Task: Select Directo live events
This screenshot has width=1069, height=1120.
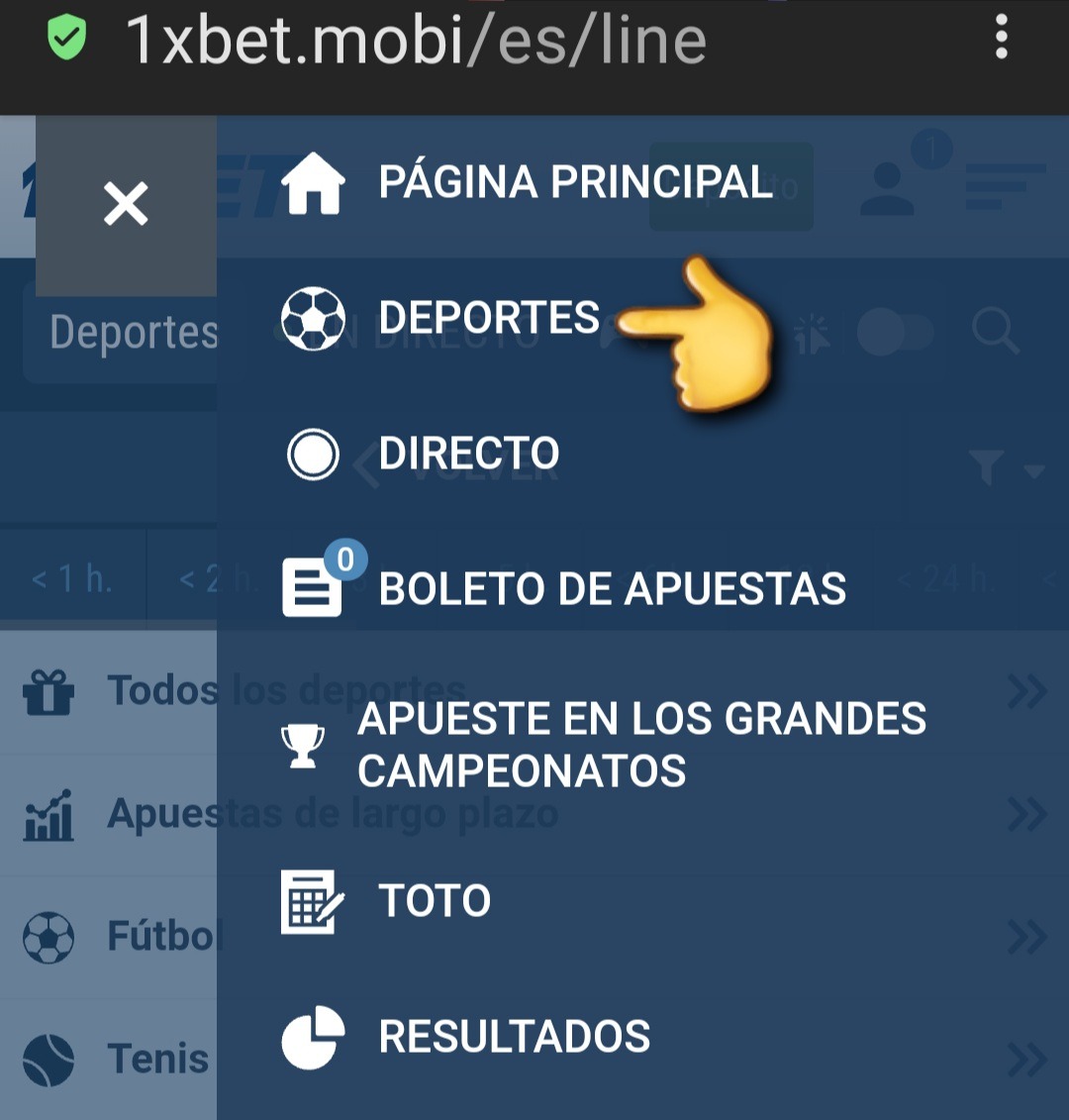Action: (x=468, y=455)
